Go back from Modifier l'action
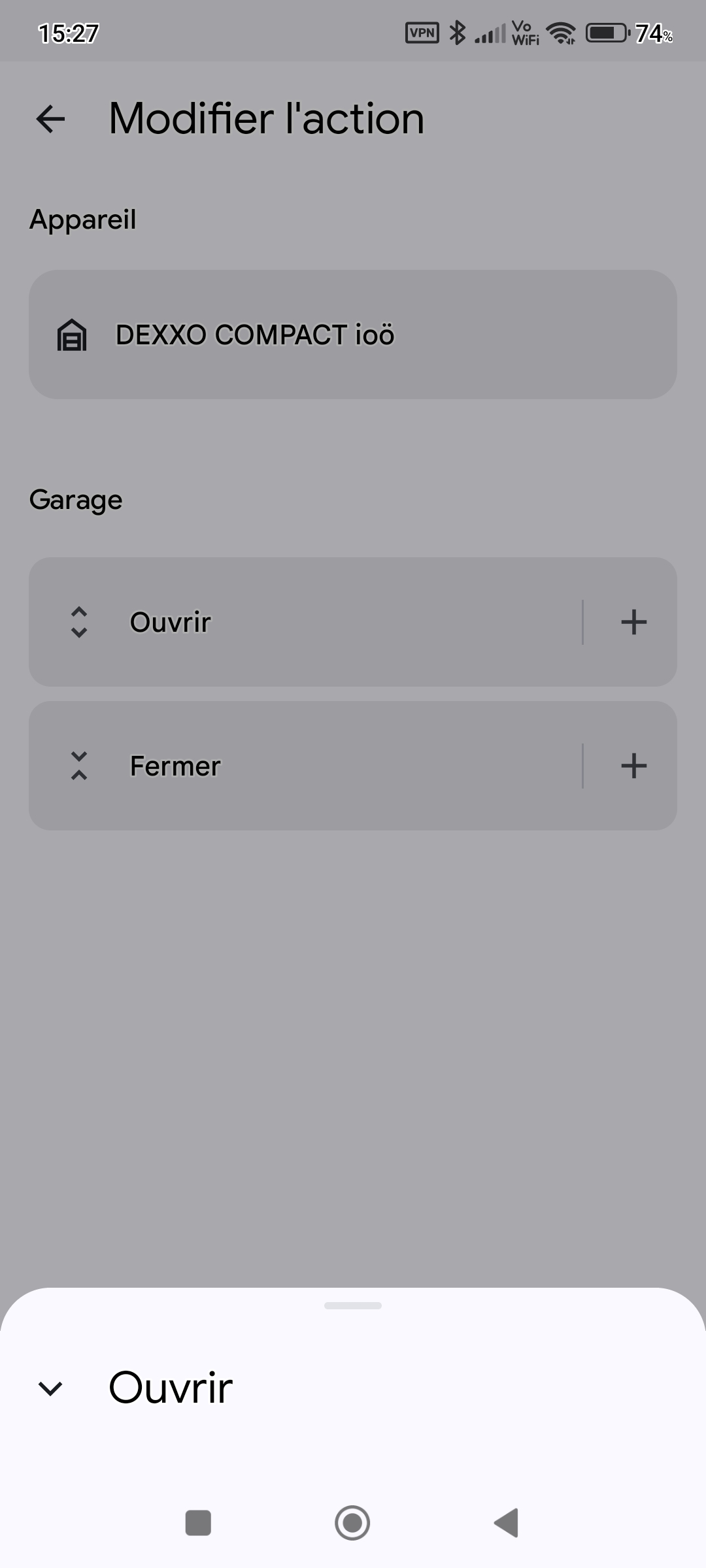The width and height of the screenshot is (706, 1568). pos(50,119)
